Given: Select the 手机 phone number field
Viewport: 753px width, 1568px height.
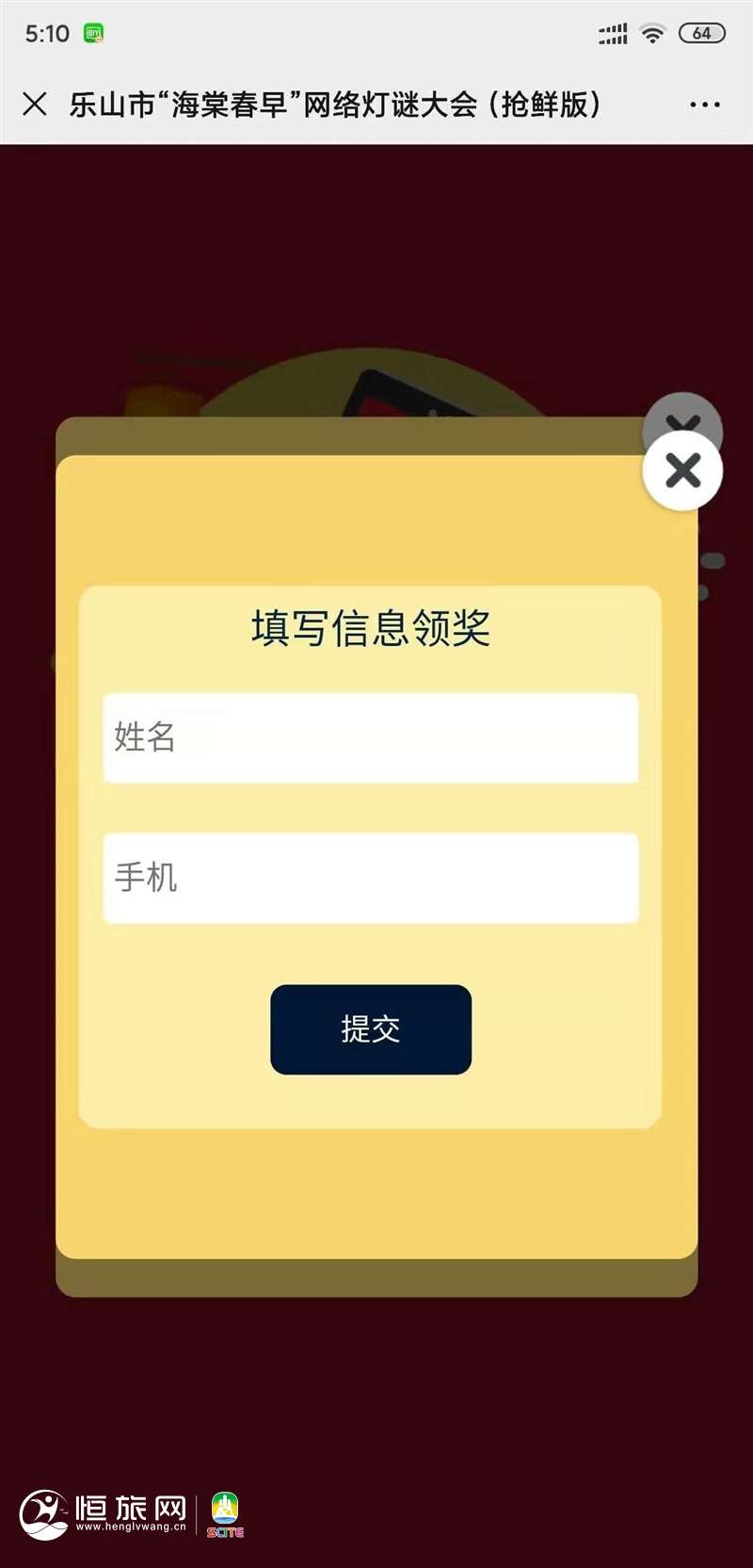Looking at the screenshot, I should pyautogui.click(x=371, y=878).
